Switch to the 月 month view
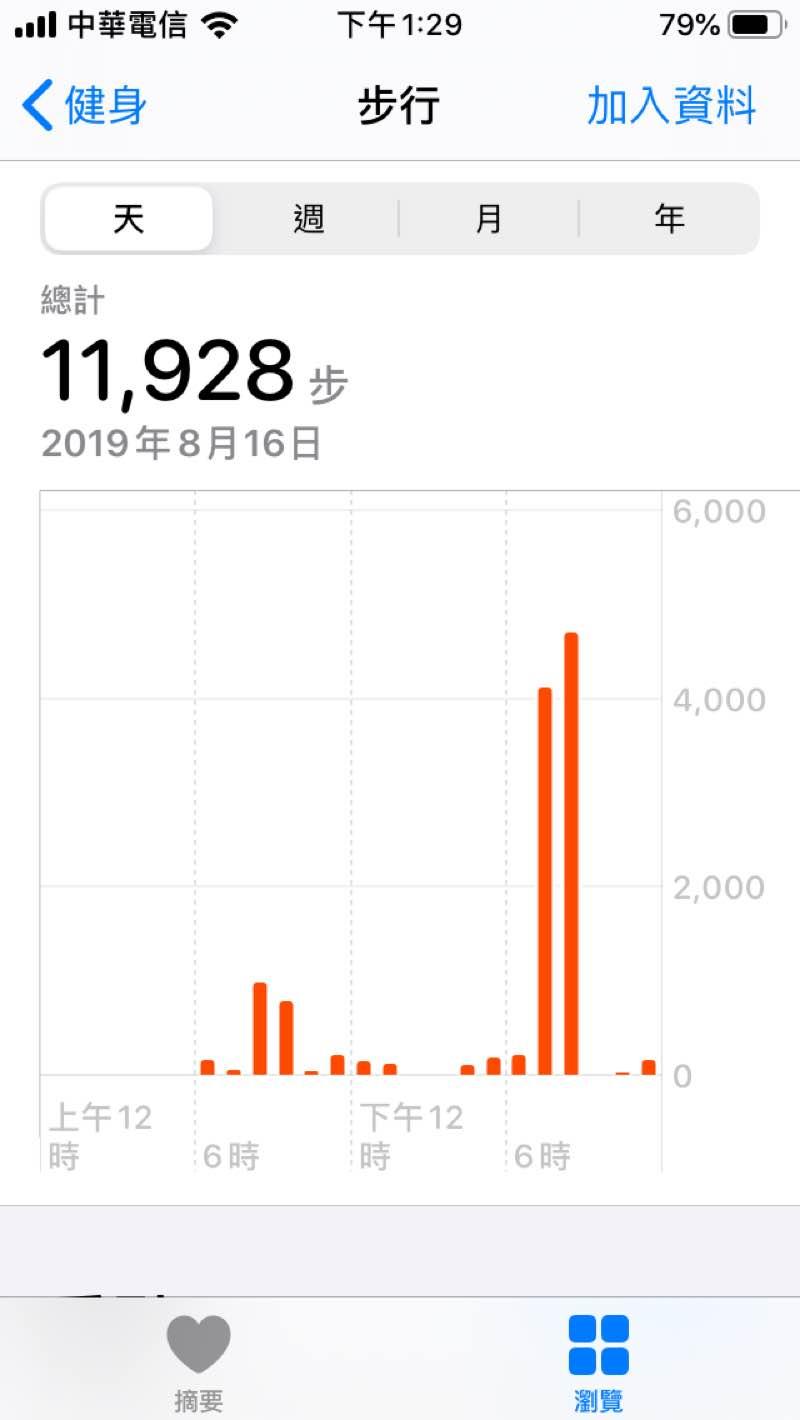 488,218
